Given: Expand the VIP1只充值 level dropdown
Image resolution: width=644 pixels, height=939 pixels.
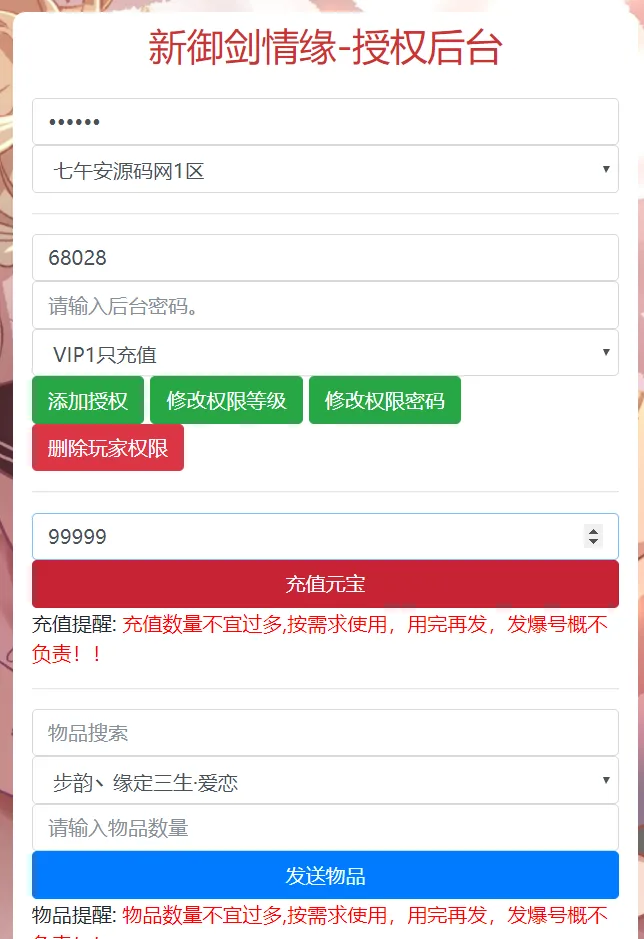Looking at the screenshot, I should (325, 353).
